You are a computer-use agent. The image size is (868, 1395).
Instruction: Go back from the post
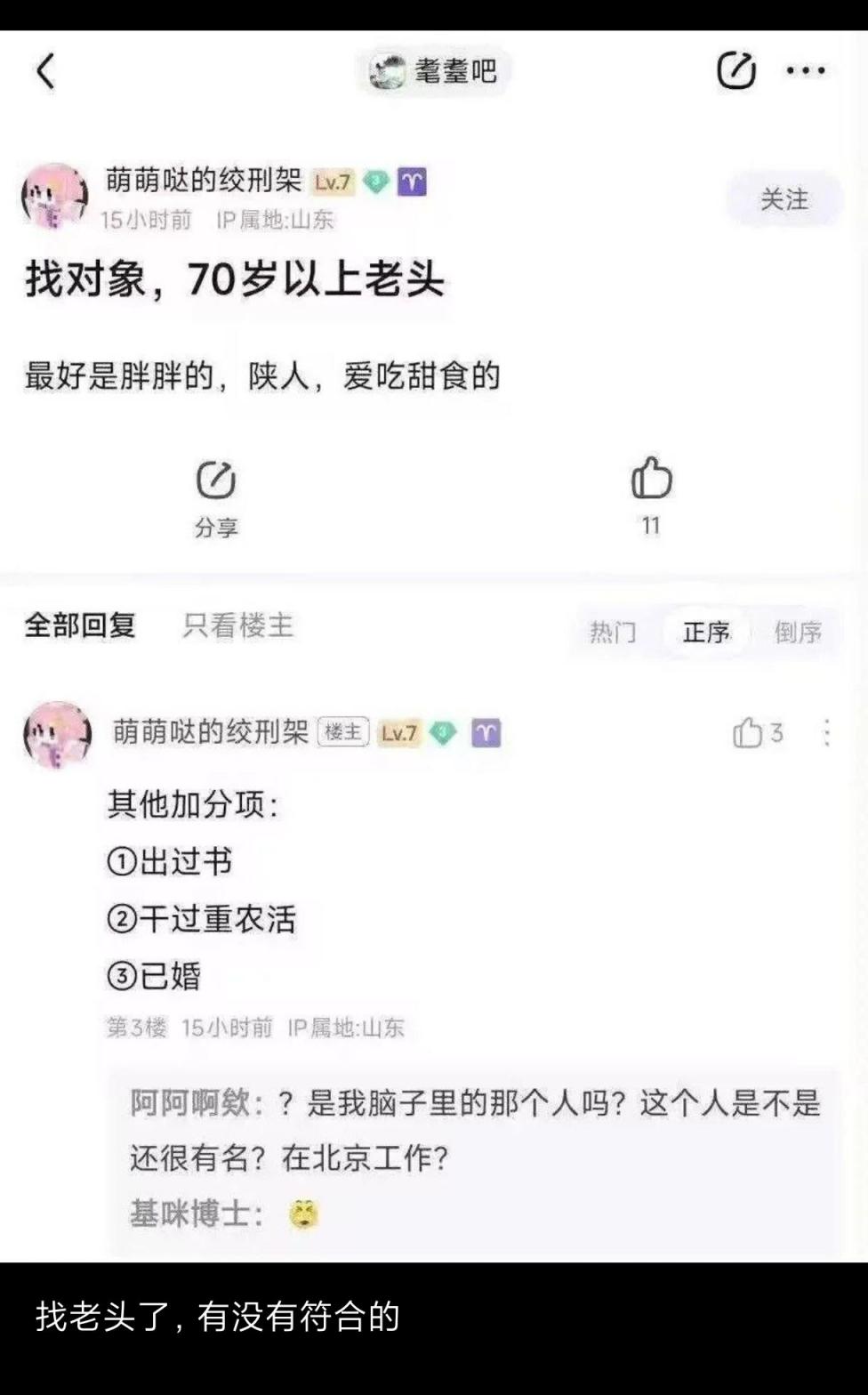46,71
